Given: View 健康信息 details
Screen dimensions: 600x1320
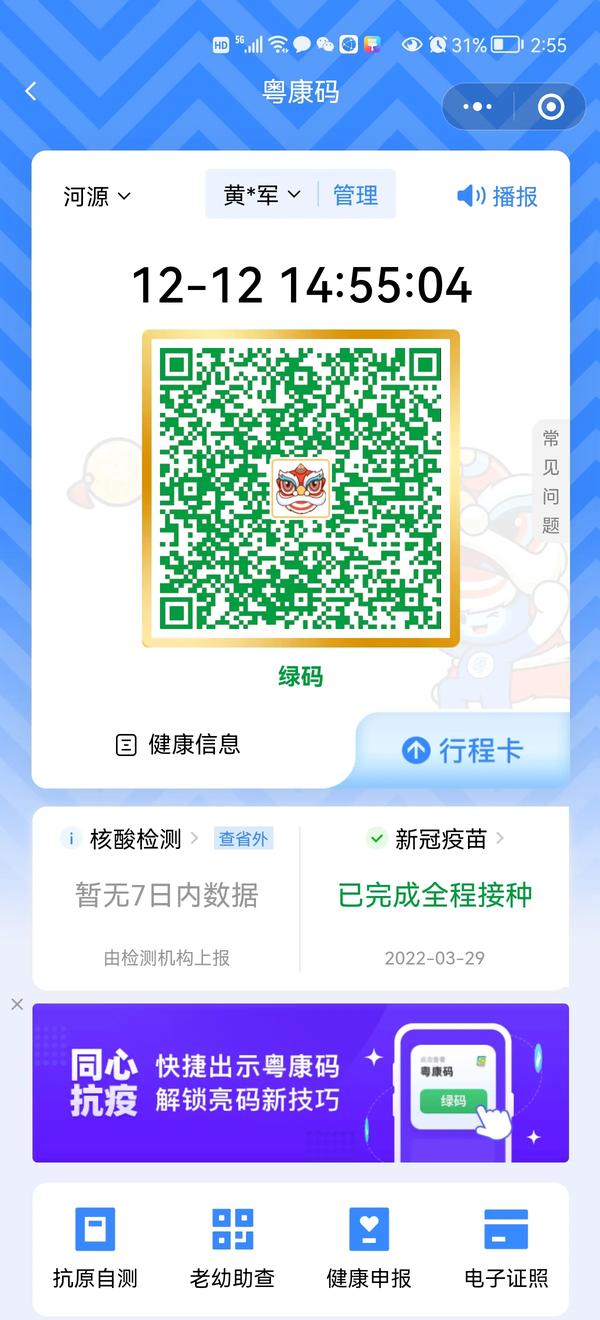Looking at the screenshot, I should (179, 744).
